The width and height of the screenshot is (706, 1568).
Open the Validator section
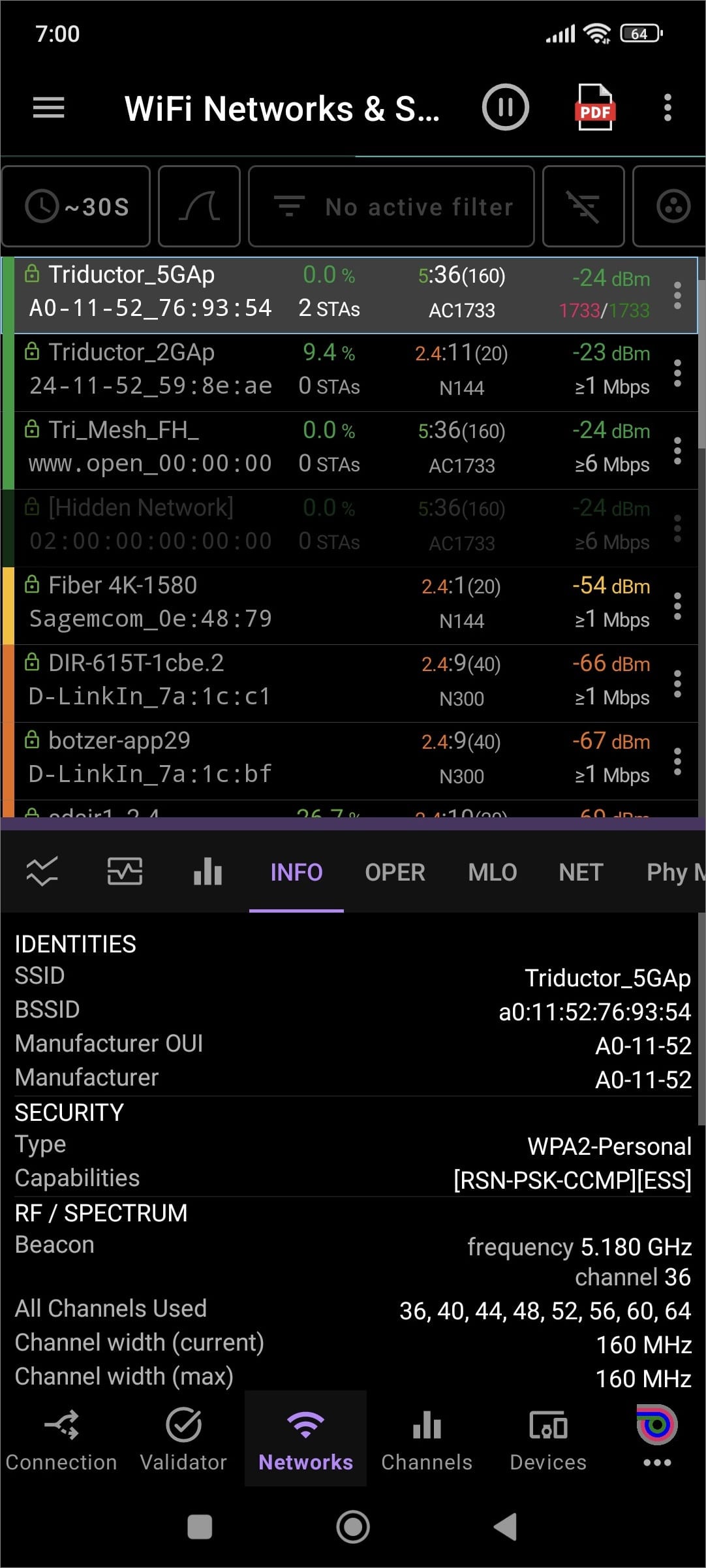[x=183, y=1439]
